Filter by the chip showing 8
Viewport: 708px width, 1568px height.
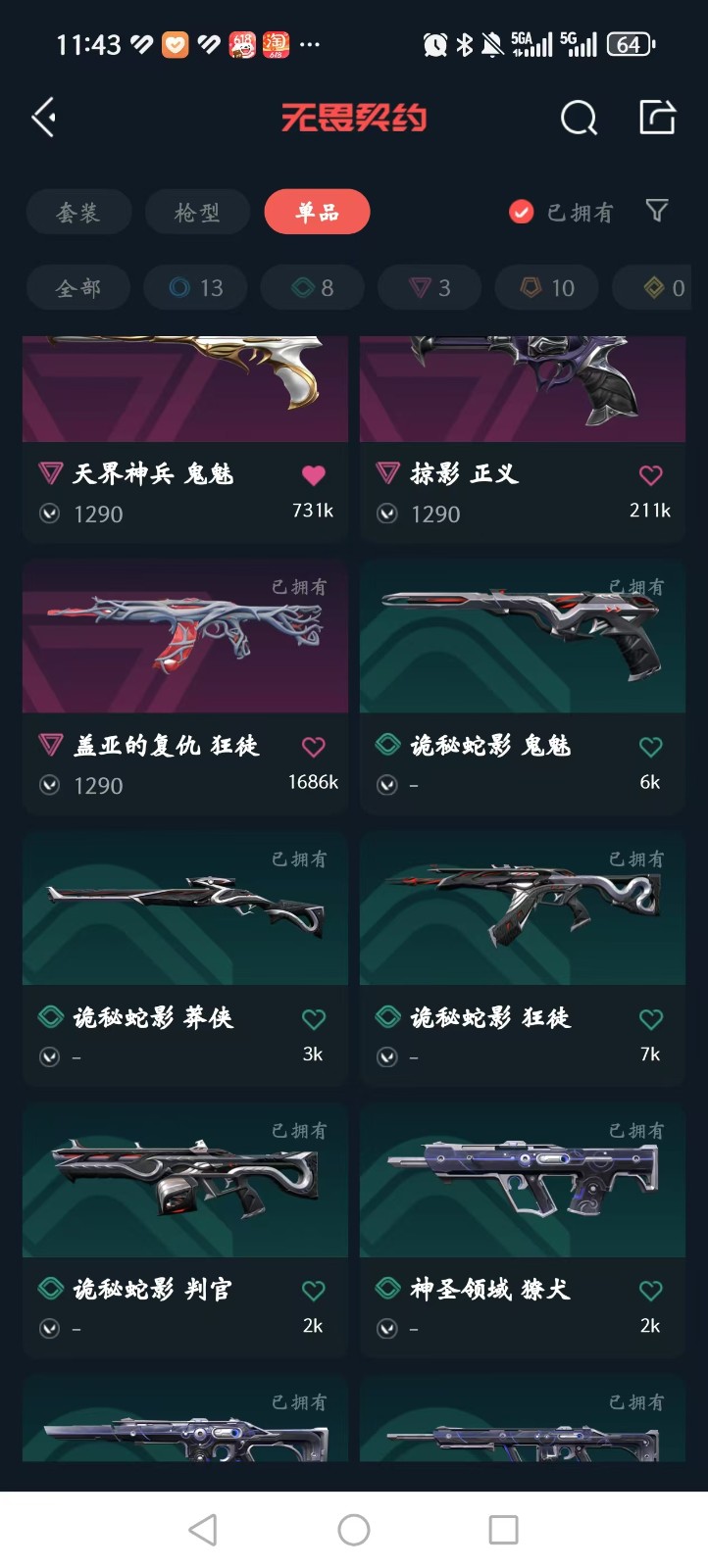pos(313,288)
